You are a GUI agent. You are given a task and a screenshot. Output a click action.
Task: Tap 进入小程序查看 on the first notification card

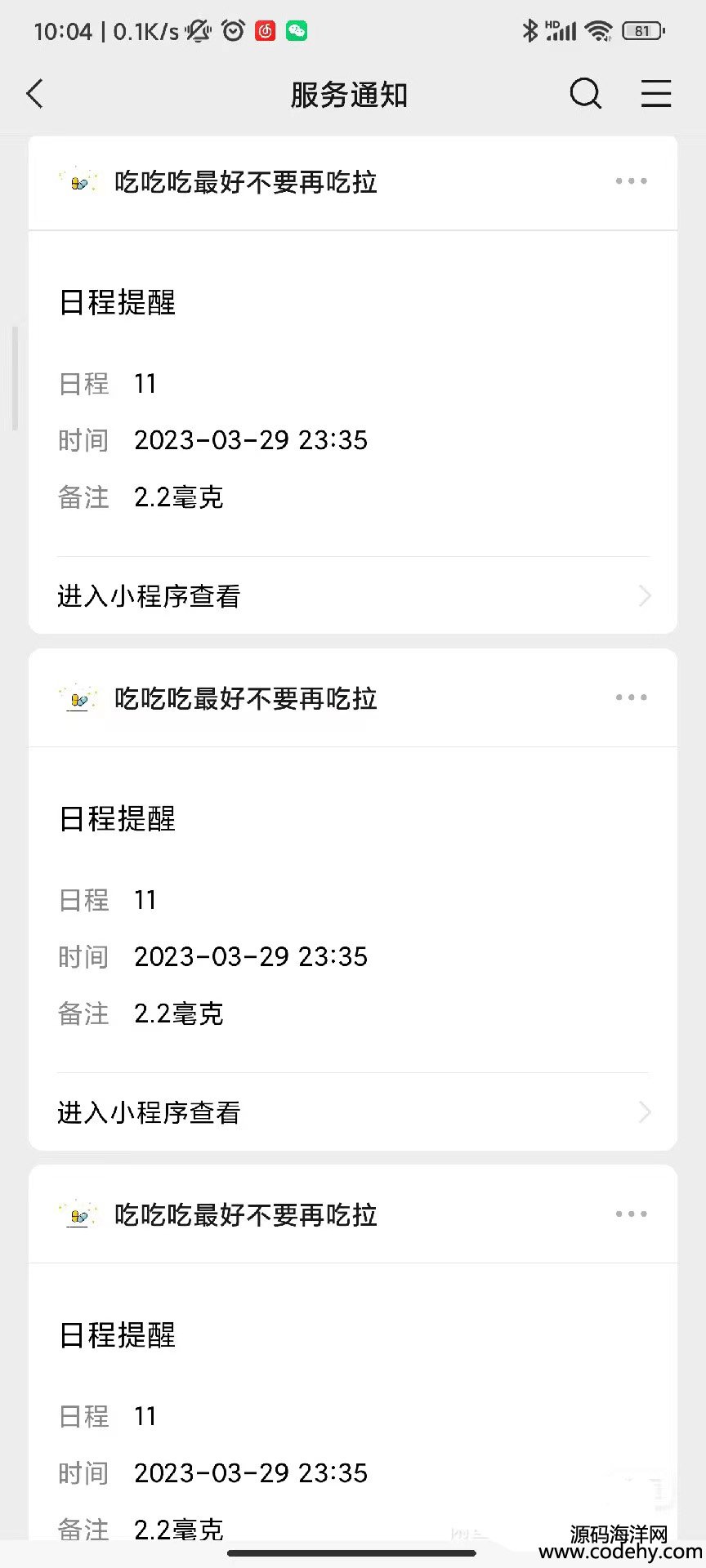tap(353, 596)
